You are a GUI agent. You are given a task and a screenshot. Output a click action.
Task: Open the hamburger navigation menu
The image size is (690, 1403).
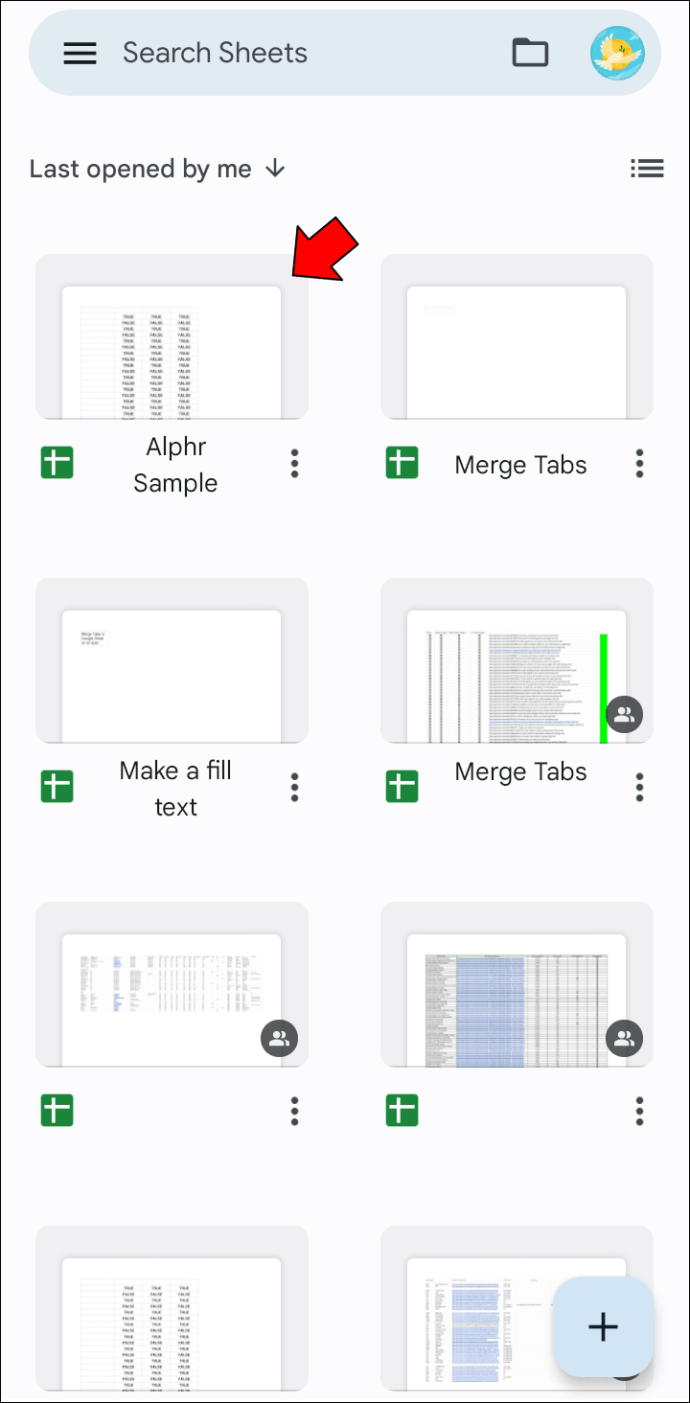[x=80, y=54]
